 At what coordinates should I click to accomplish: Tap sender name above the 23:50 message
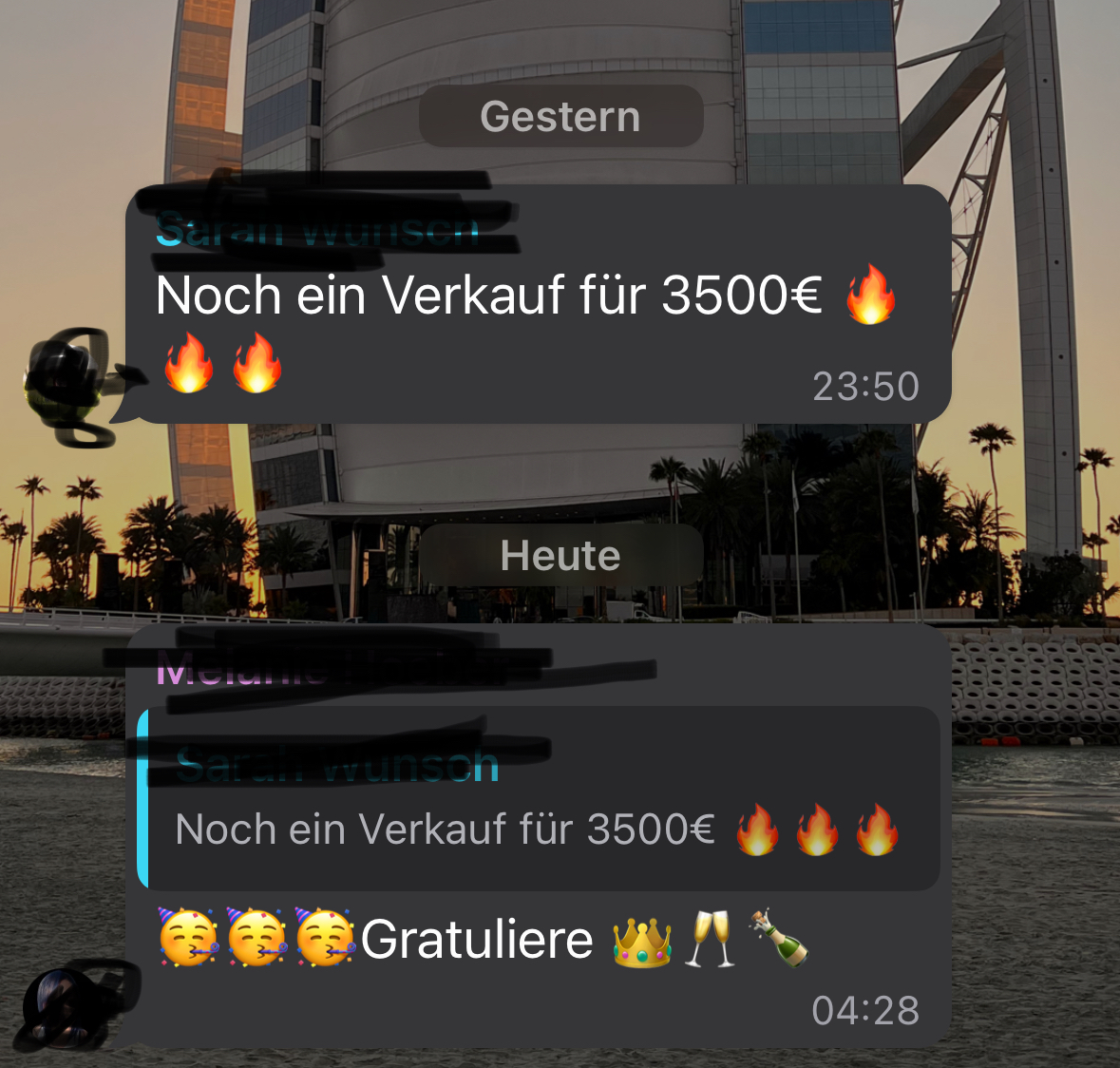[318, 230]
